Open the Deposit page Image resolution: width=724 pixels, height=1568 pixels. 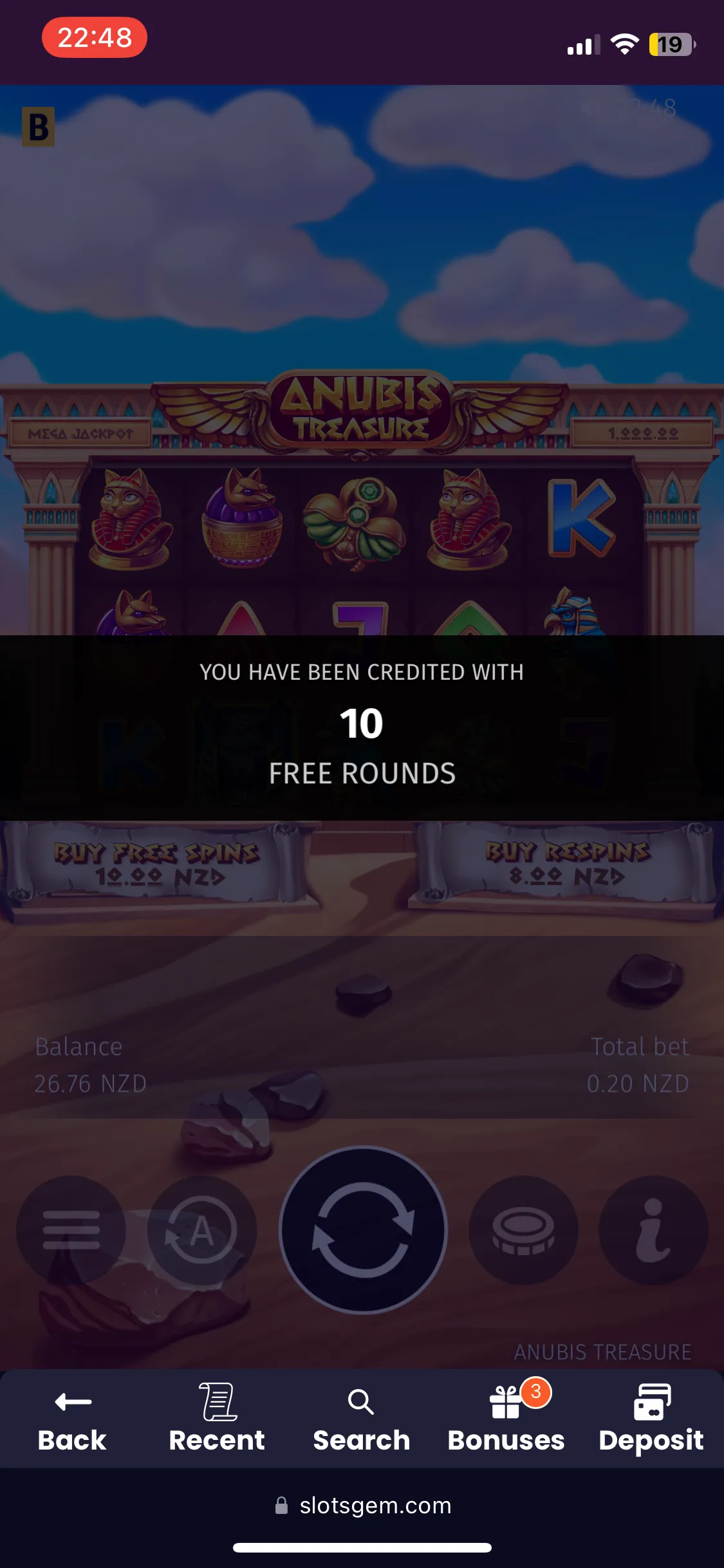(x=651, y=1419)
